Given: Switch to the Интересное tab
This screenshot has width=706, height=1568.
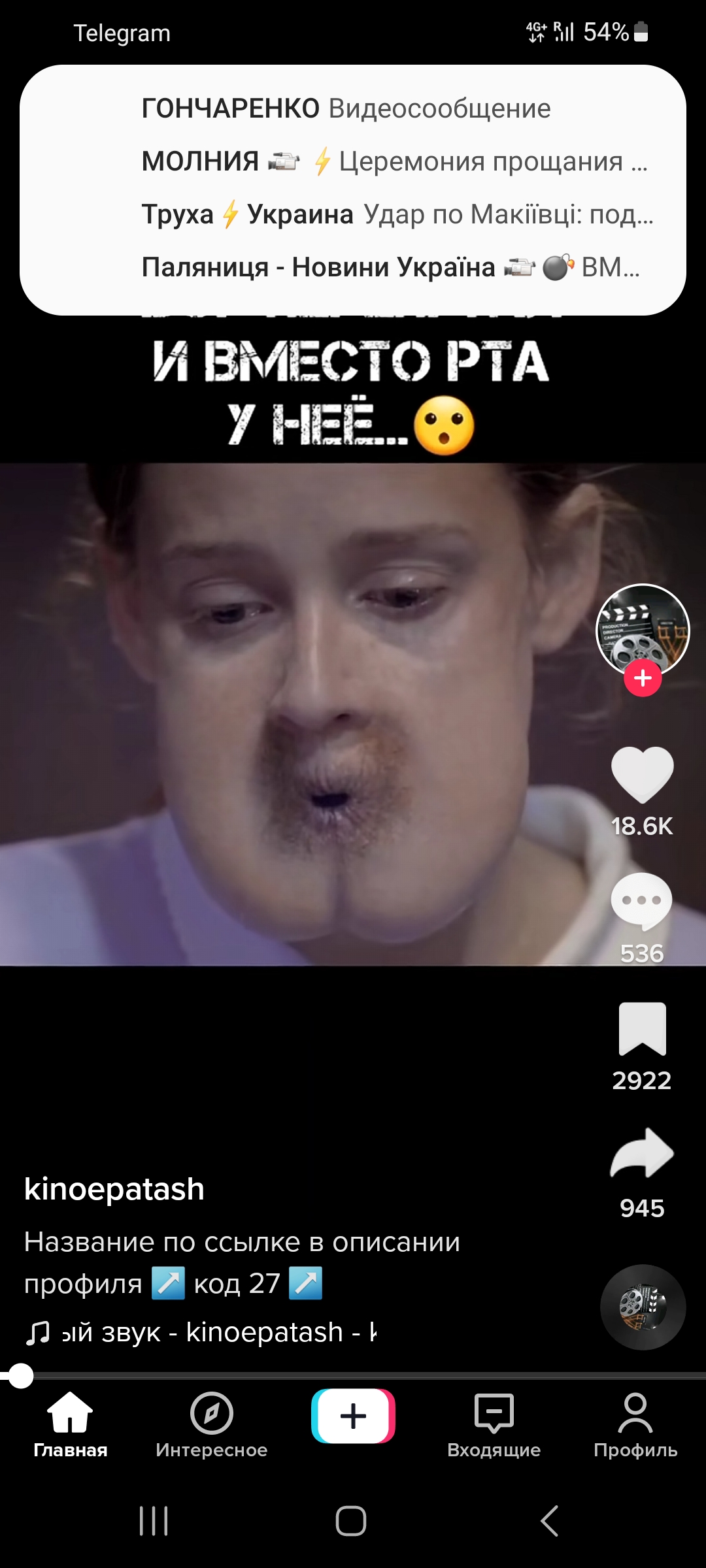Looking at the screenshot, I should pyautogui.click(x=212, y=1424).
